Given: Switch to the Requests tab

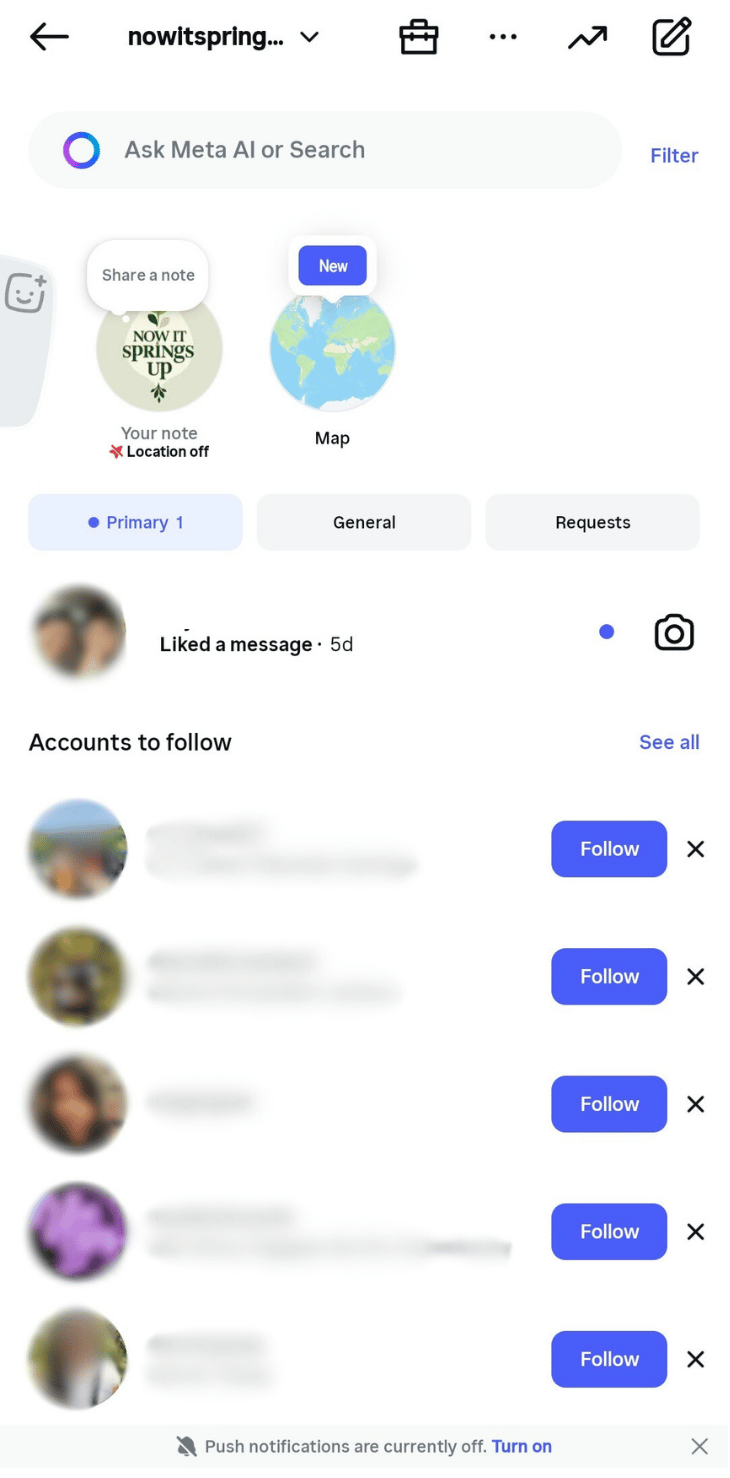Looking at the screenshot, I should 592,522.
